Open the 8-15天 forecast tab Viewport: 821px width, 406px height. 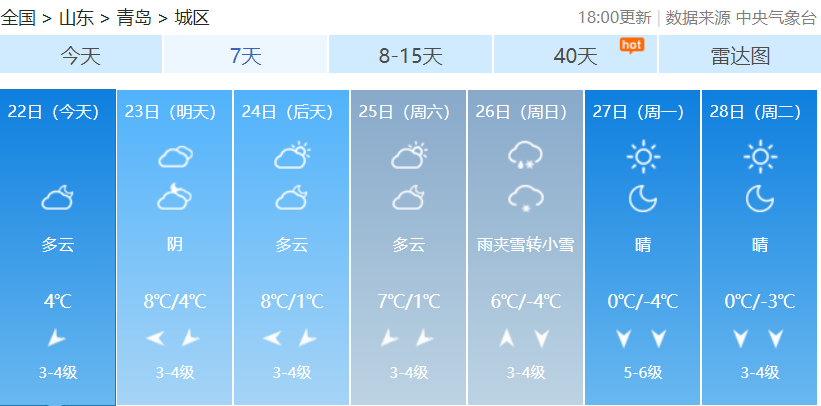[x=410, y=55]
